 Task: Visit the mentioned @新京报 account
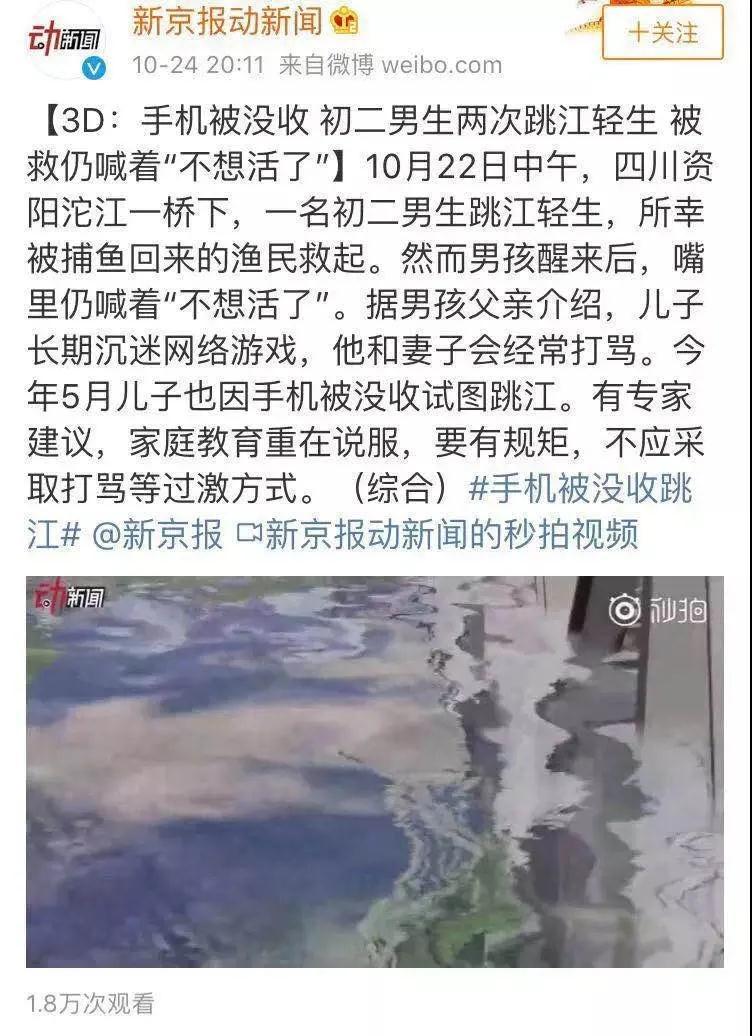[158, 535]
